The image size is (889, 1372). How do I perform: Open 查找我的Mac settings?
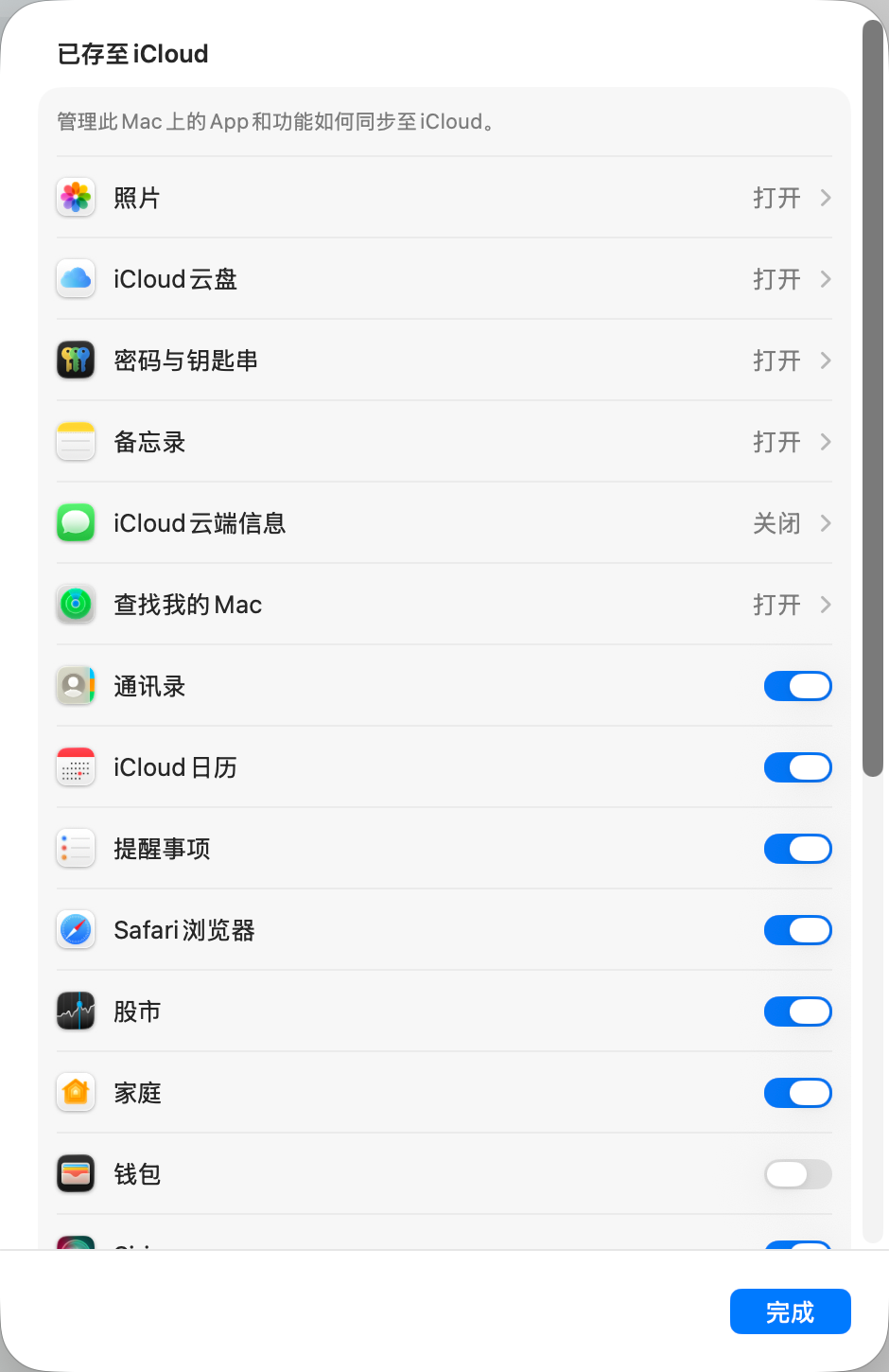pos(444,605)
